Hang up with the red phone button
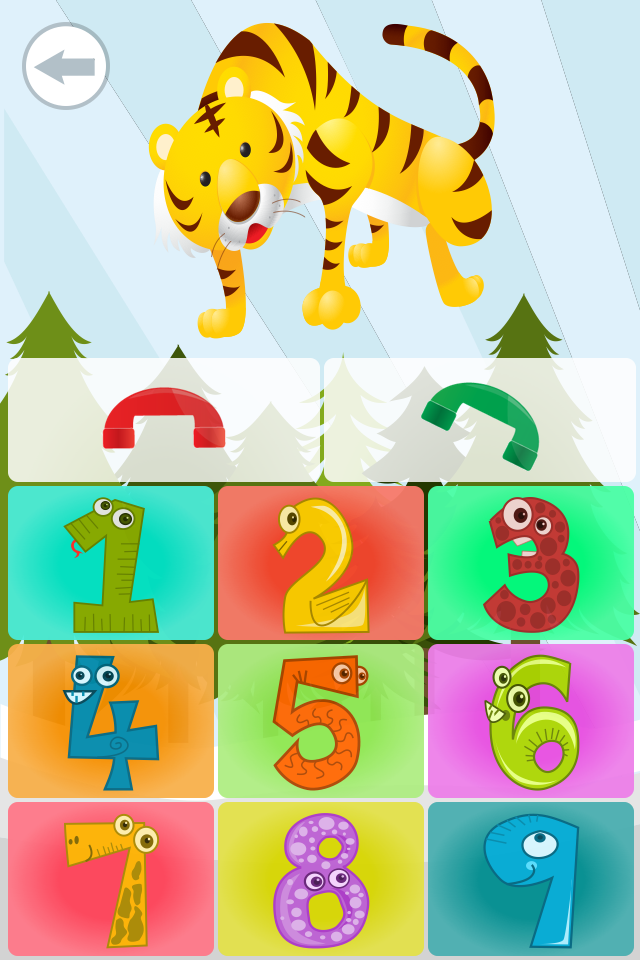The width and height of the screenshot is (640, 960). tap(164, 420)
